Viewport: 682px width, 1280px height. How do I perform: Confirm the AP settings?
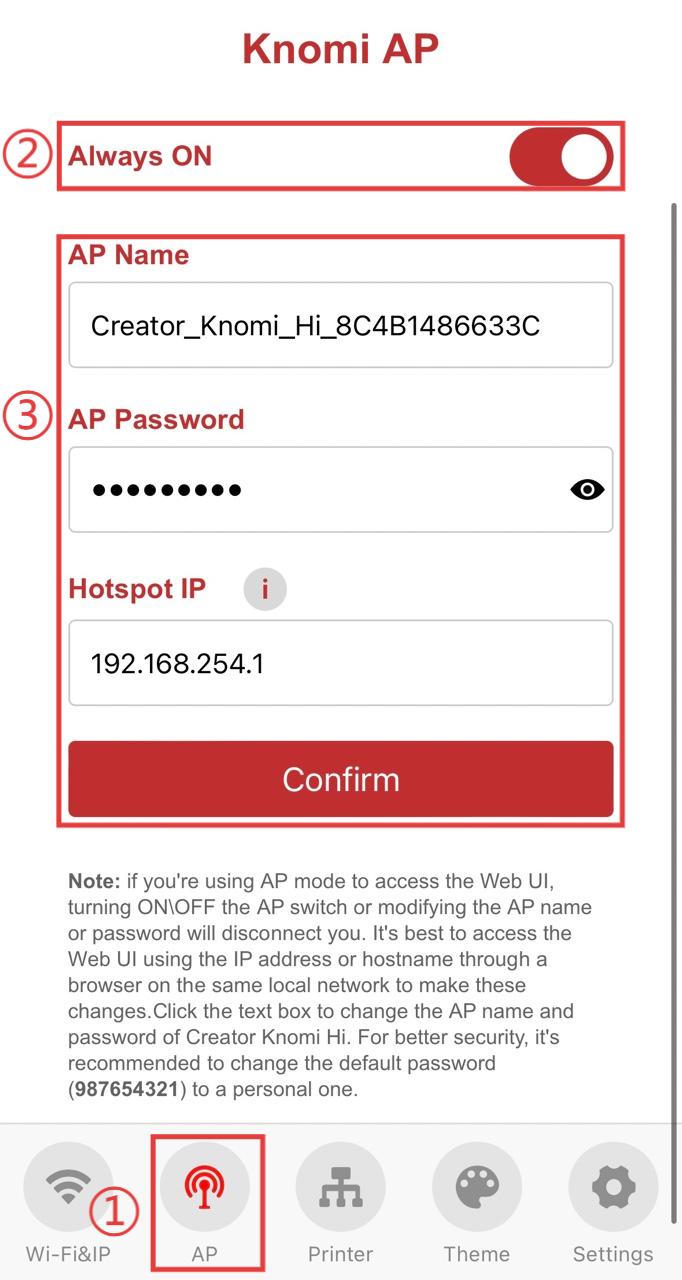tap(340, 779)
